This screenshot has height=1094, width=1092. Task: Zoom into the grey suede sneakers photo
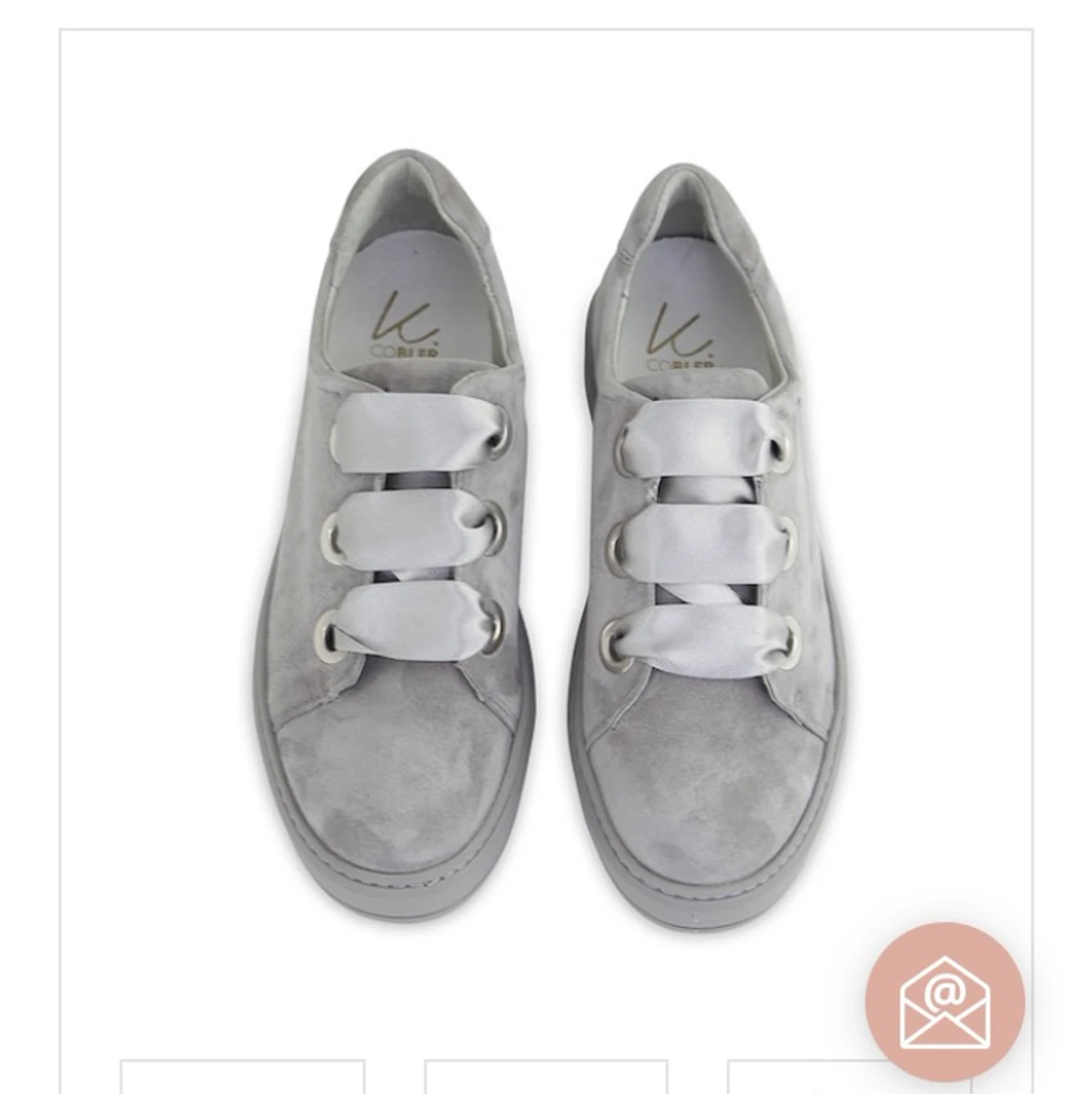(544, 534)
